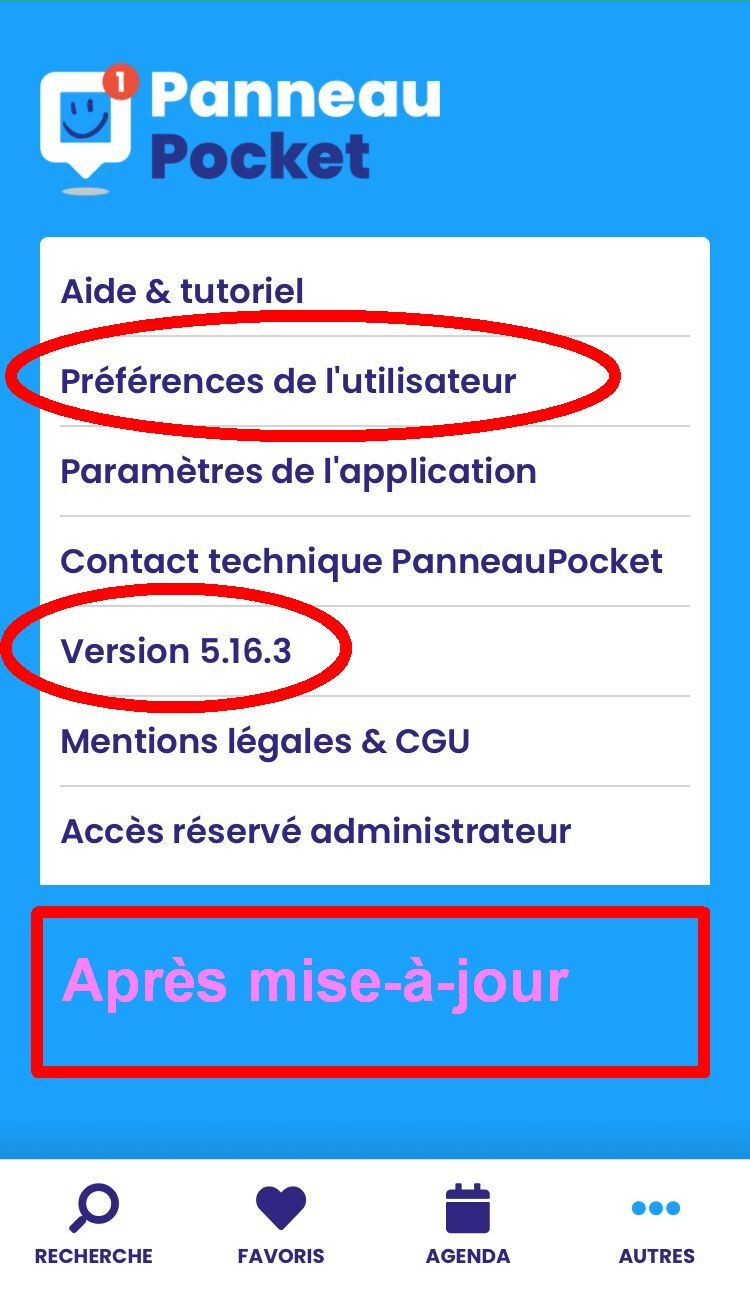Switch to the Favoris tab
This screenshot has height=1295, width=750.
281,1225
